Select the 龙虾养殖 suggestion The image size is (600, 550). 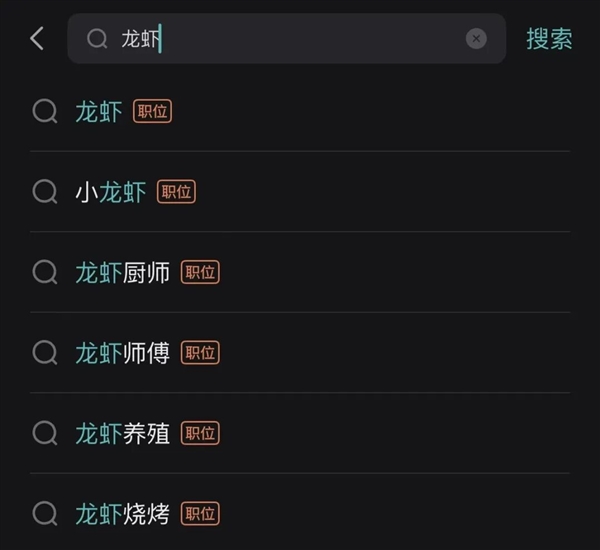coord(123,433)
